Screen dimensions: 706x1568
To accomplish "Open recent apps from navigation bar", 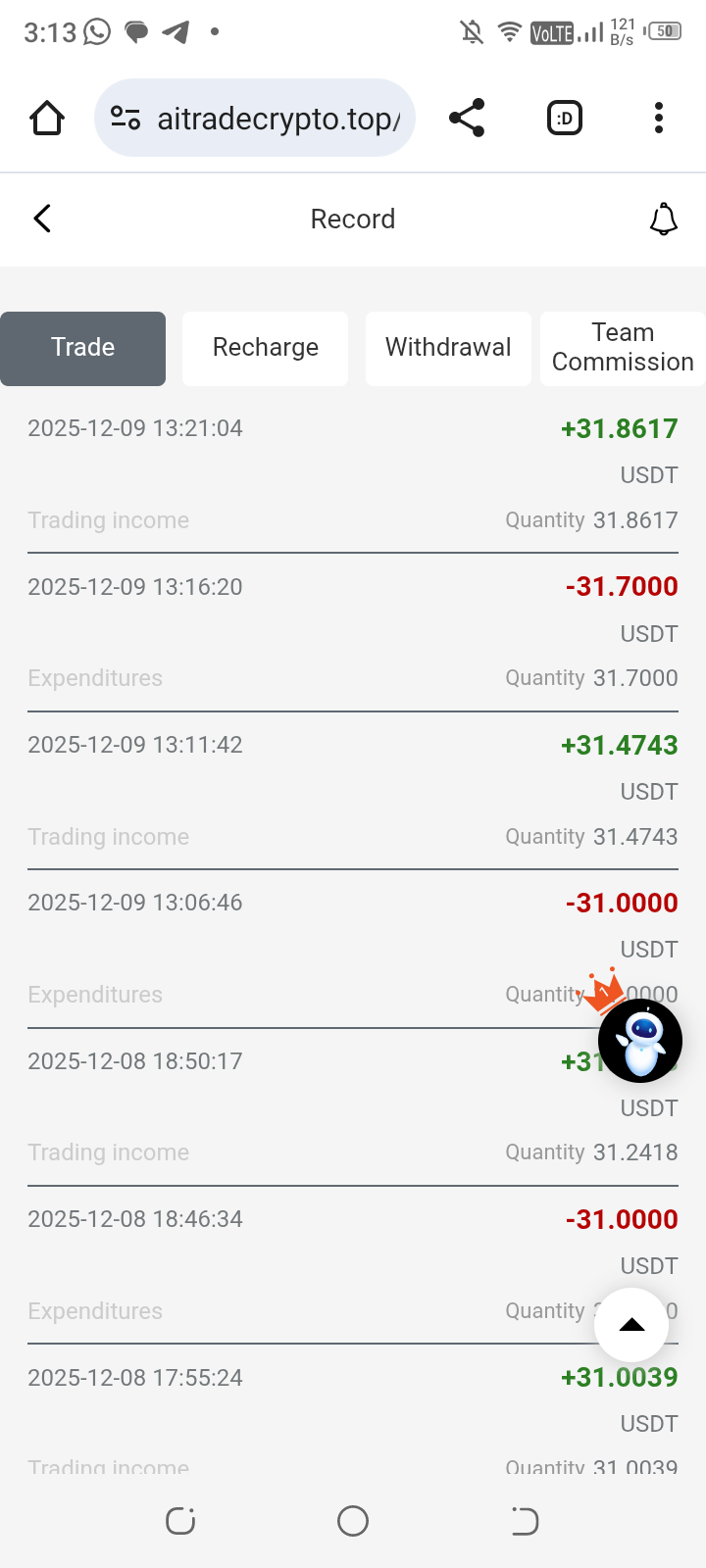I will tap(180, 1521).
